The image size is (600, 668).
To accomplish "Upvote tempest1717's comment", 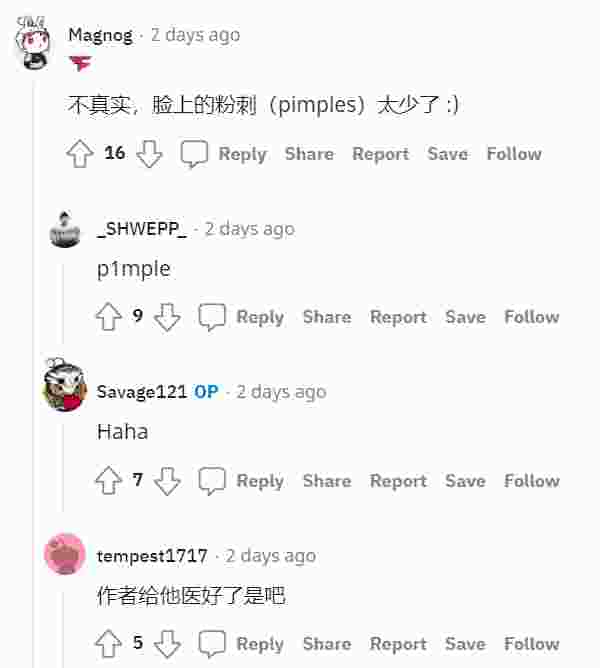I will click(x=108, y=644).
